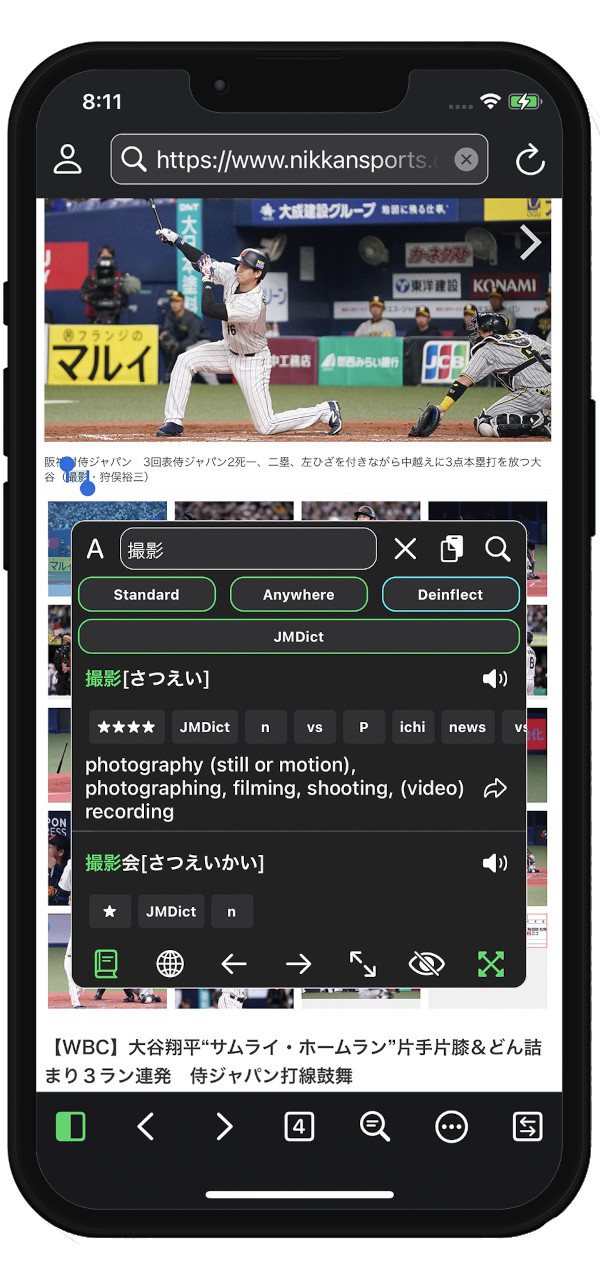Reload the current page
This screenshot has width=600, height=1274.
(x=529, y=159)
